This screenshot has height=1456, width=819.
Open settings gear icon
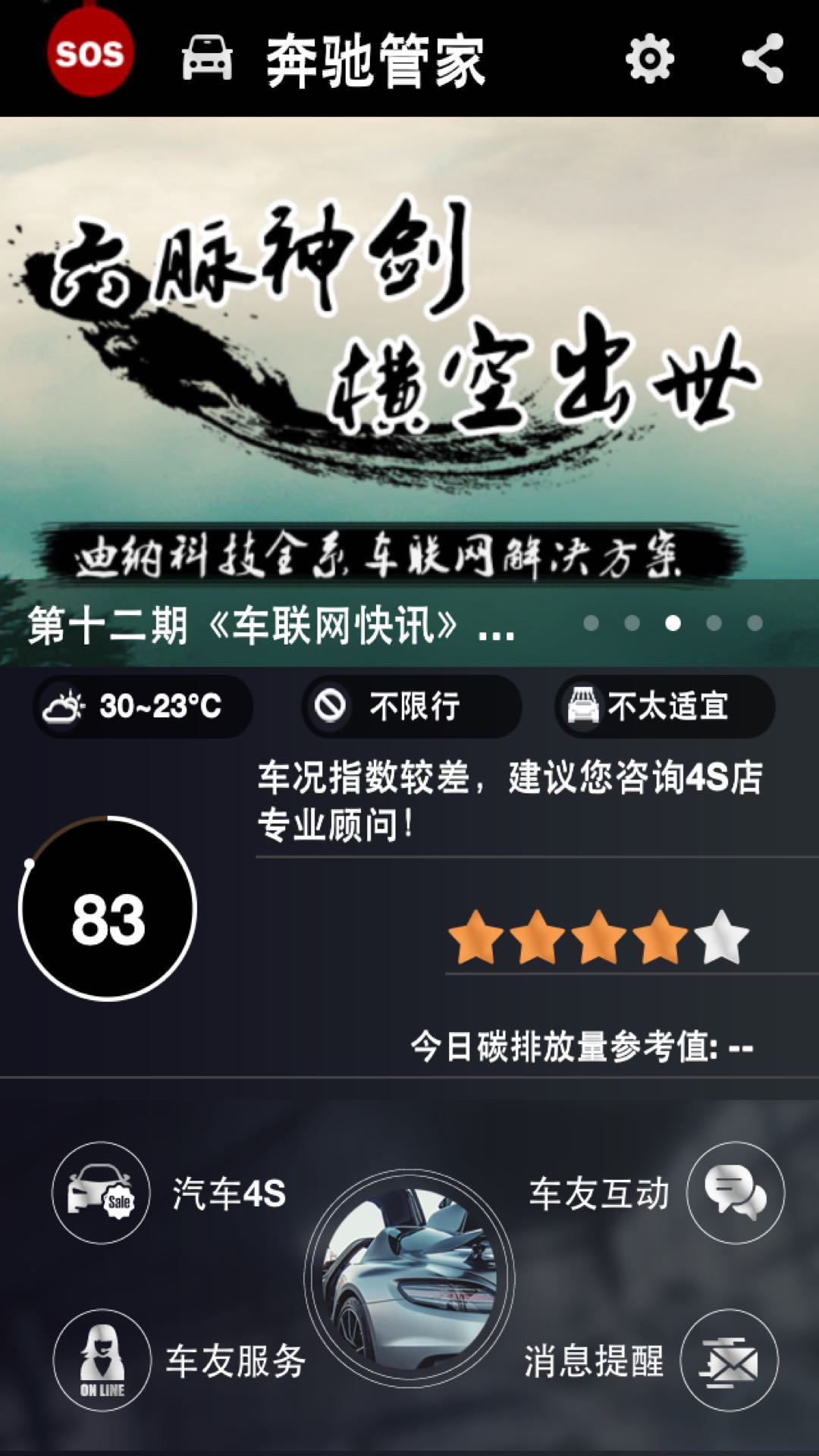[649, 58]
